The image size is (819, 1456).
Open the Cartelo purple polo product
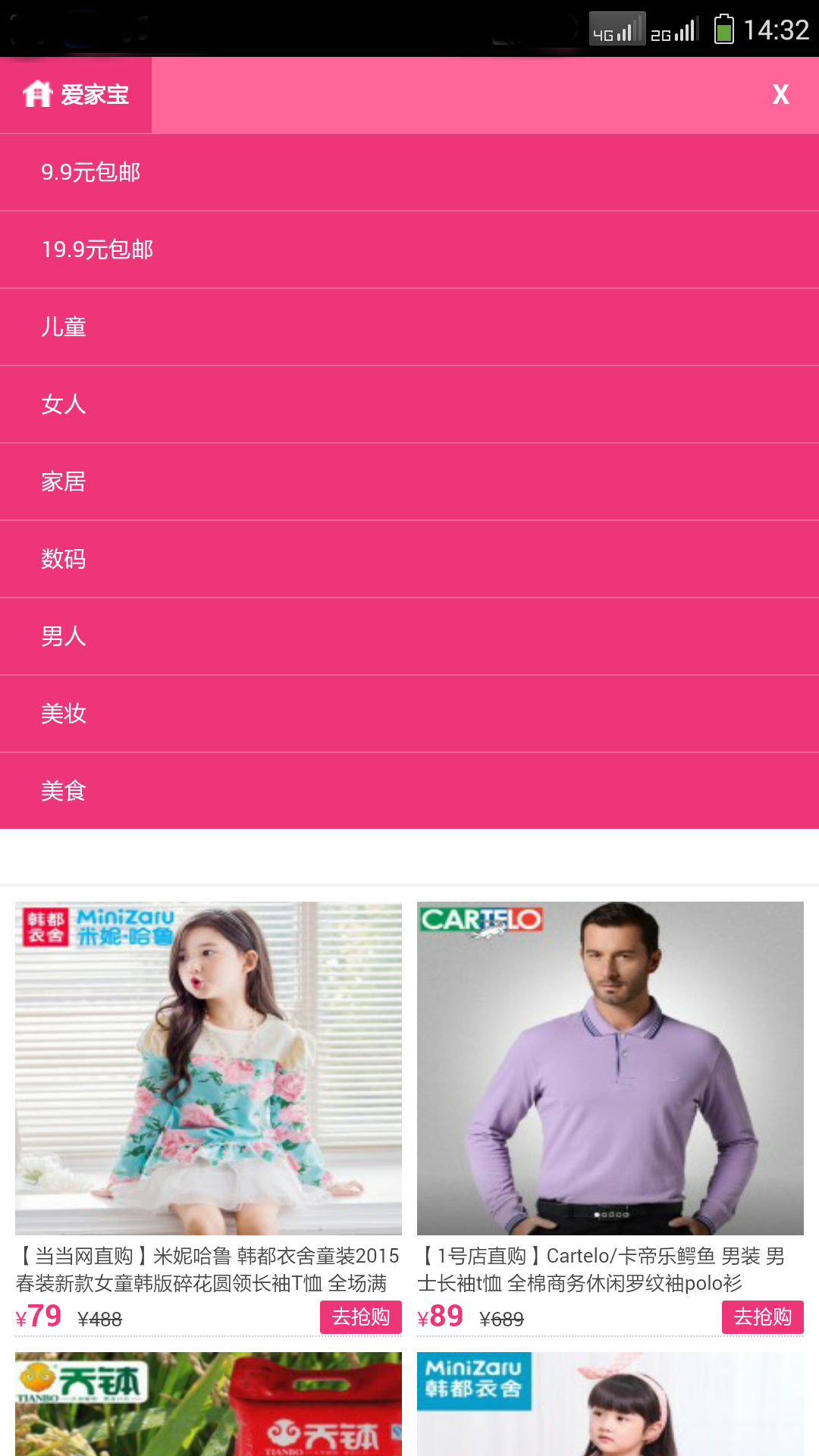(610, 1068)
